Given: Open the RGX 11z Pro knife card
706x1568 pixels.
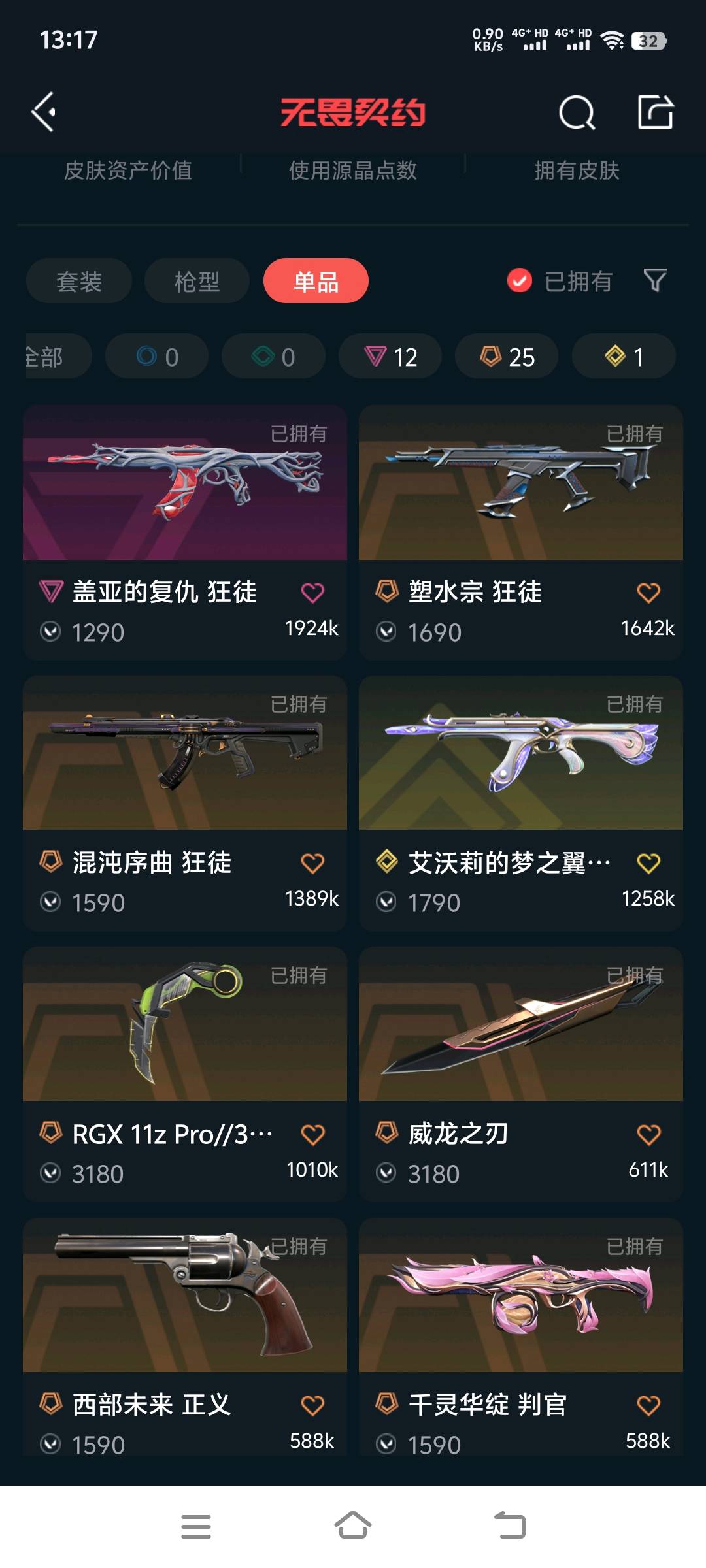Looking at the screenshot, I should tap(185, 1074).
